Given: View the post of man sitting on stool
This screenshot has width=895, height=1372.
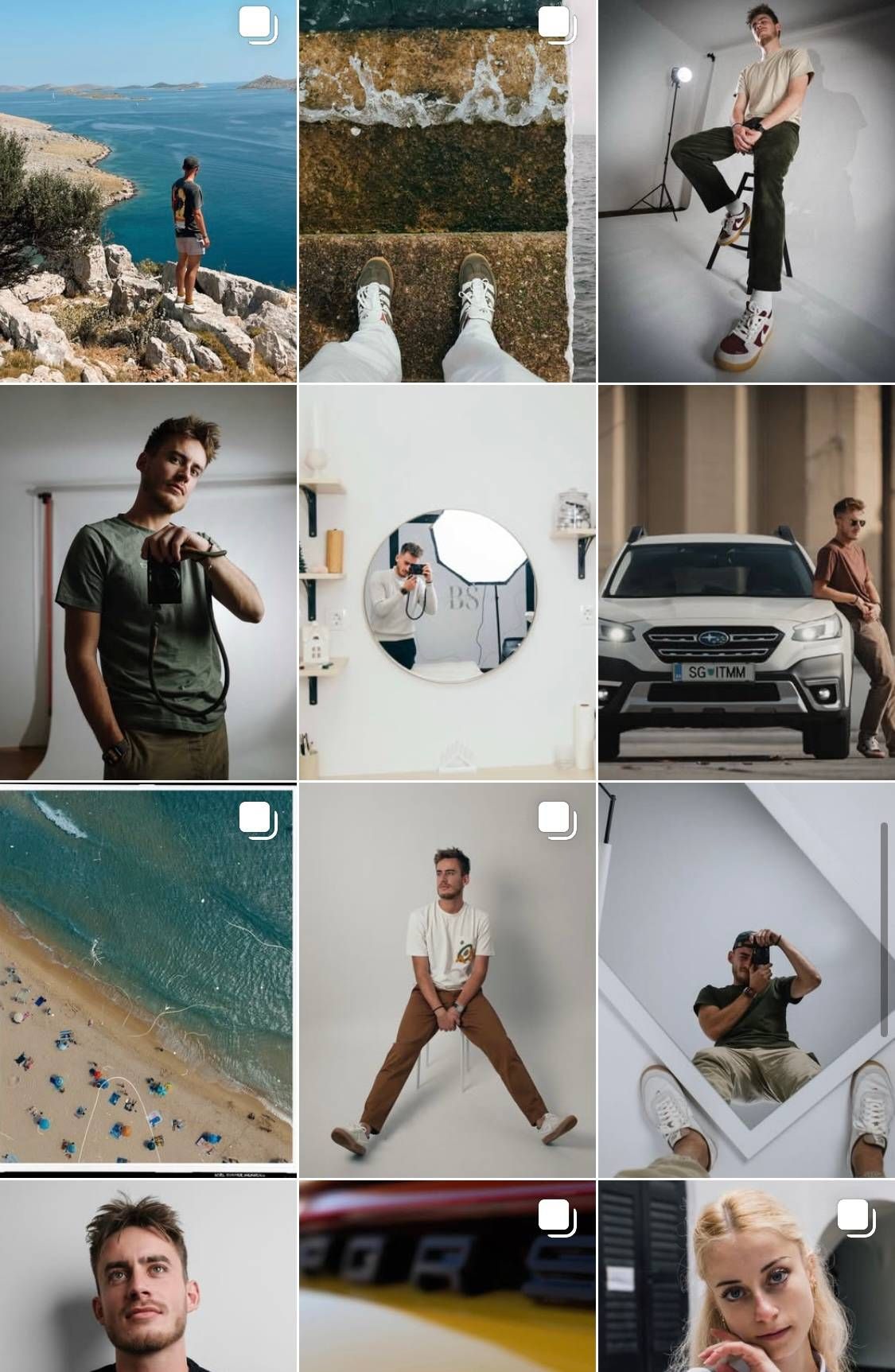Looking at the screenshot, I should pos(746,191).
